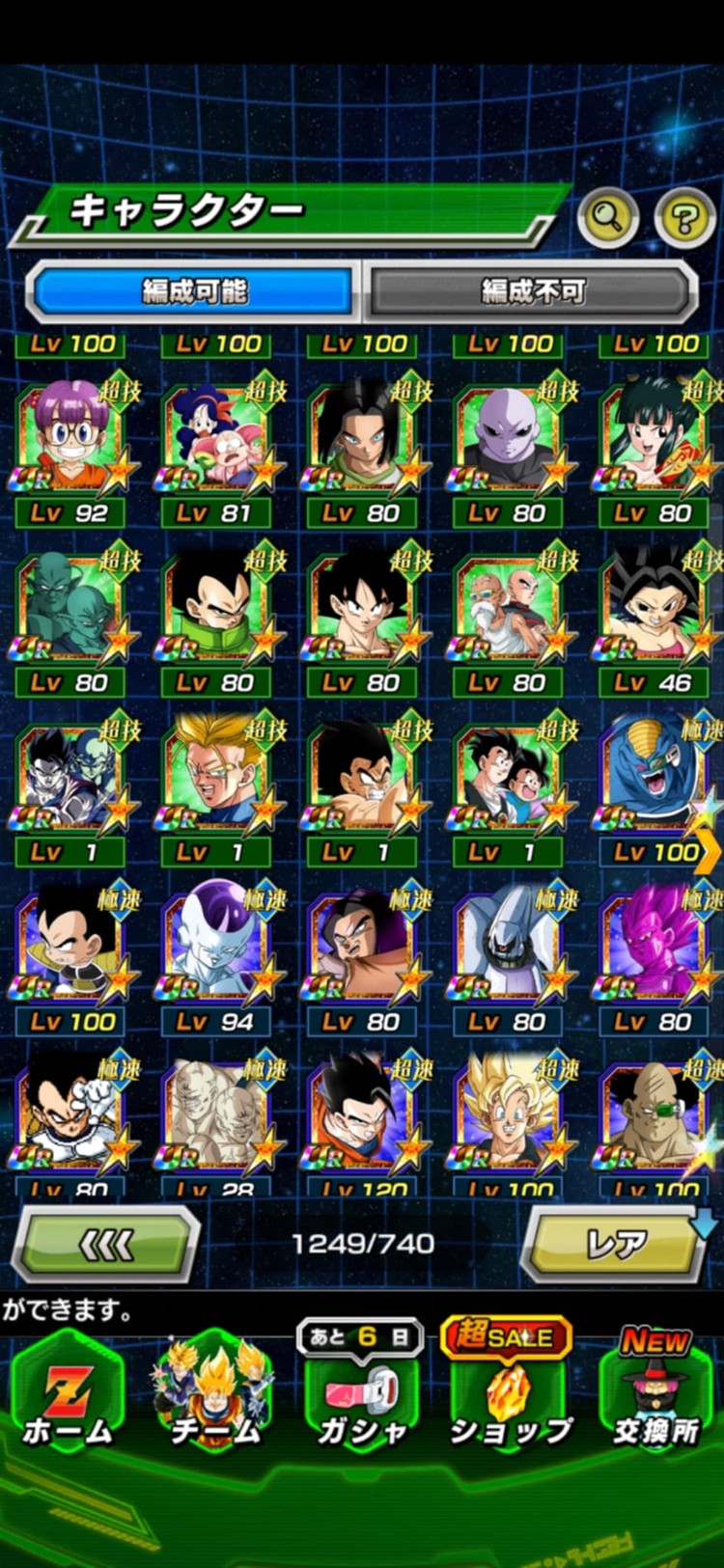Viewport: 724px width, 1568px height.
Task: Open the 交換所 menu
Action: (656, 1394)
